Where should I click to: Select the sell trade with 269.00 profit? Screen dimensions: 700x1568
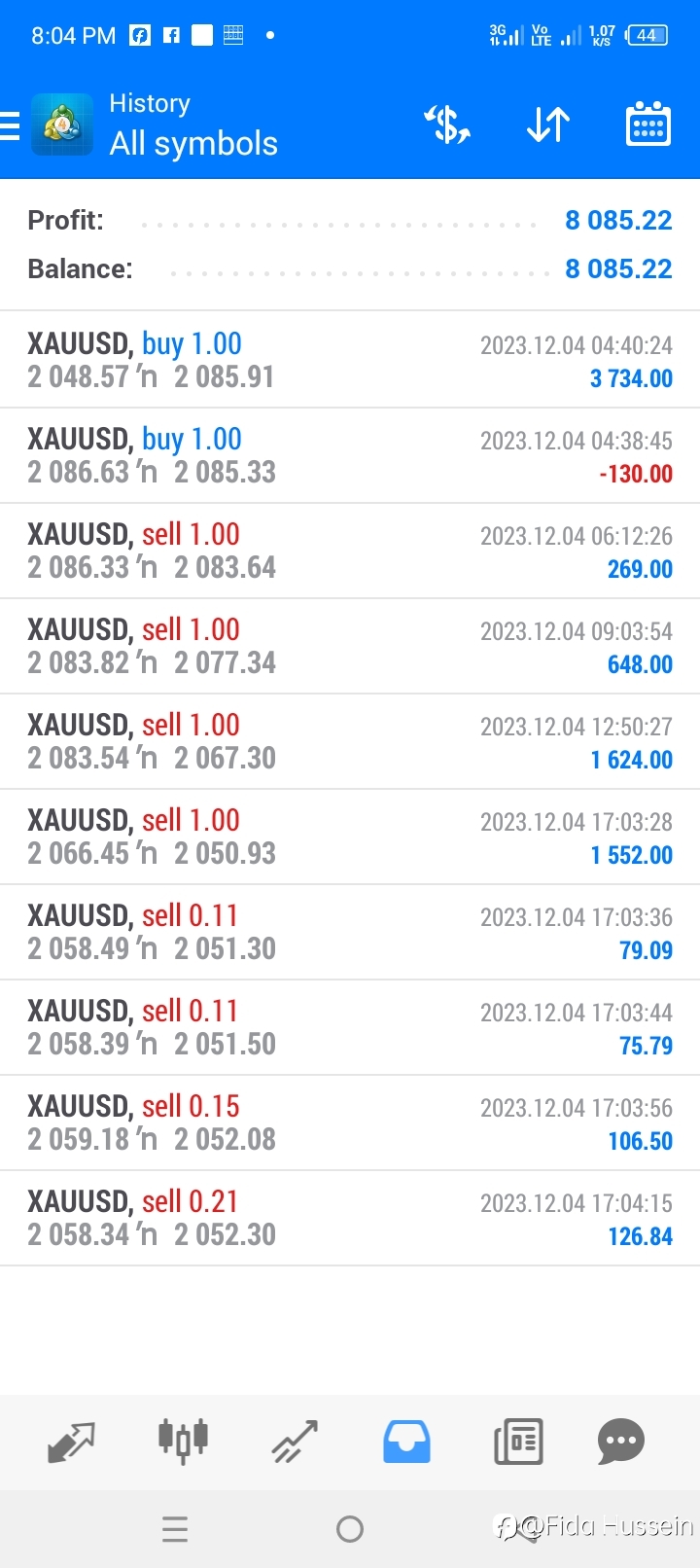pyautogui.click(x=350, y=551)
